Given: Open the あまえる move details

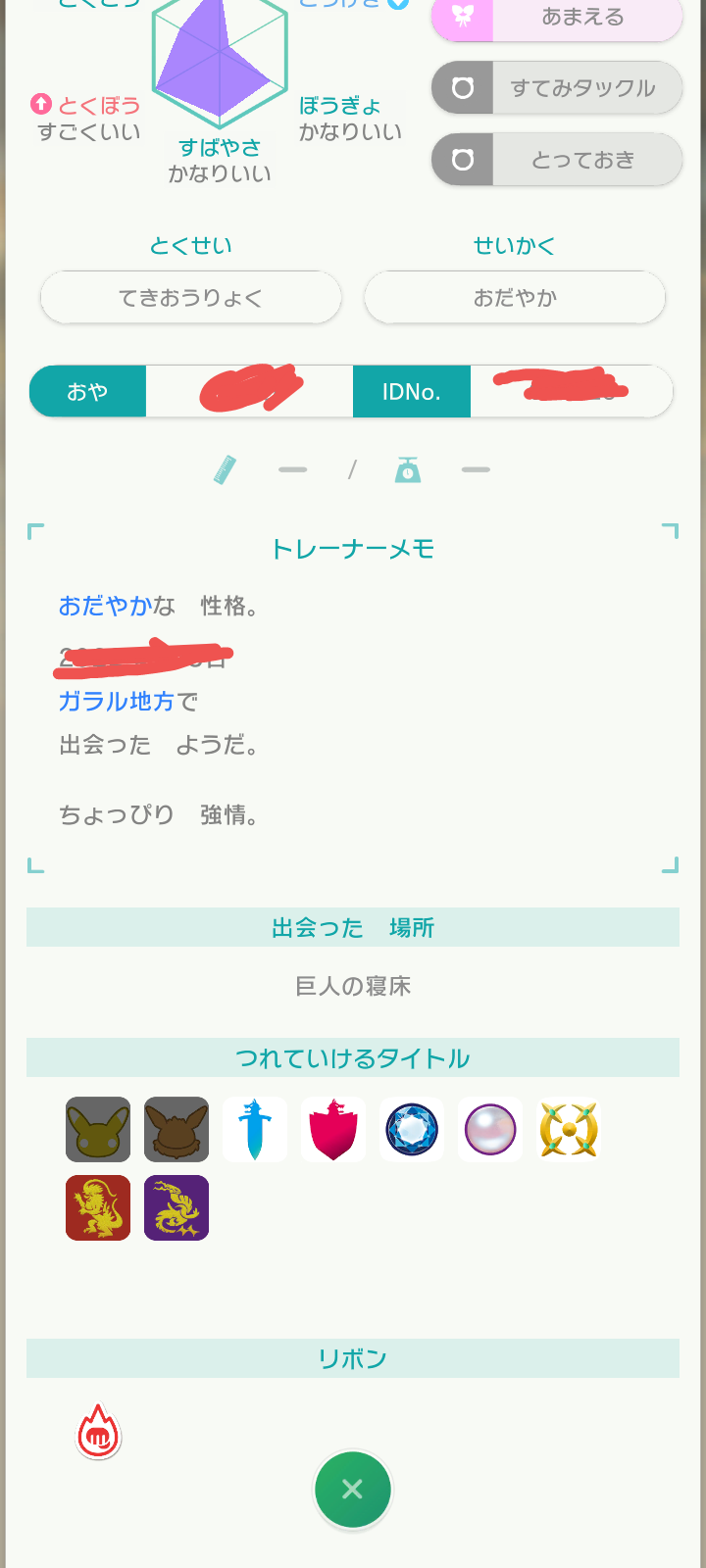Looking at the screenshot, I should [557, 17].
